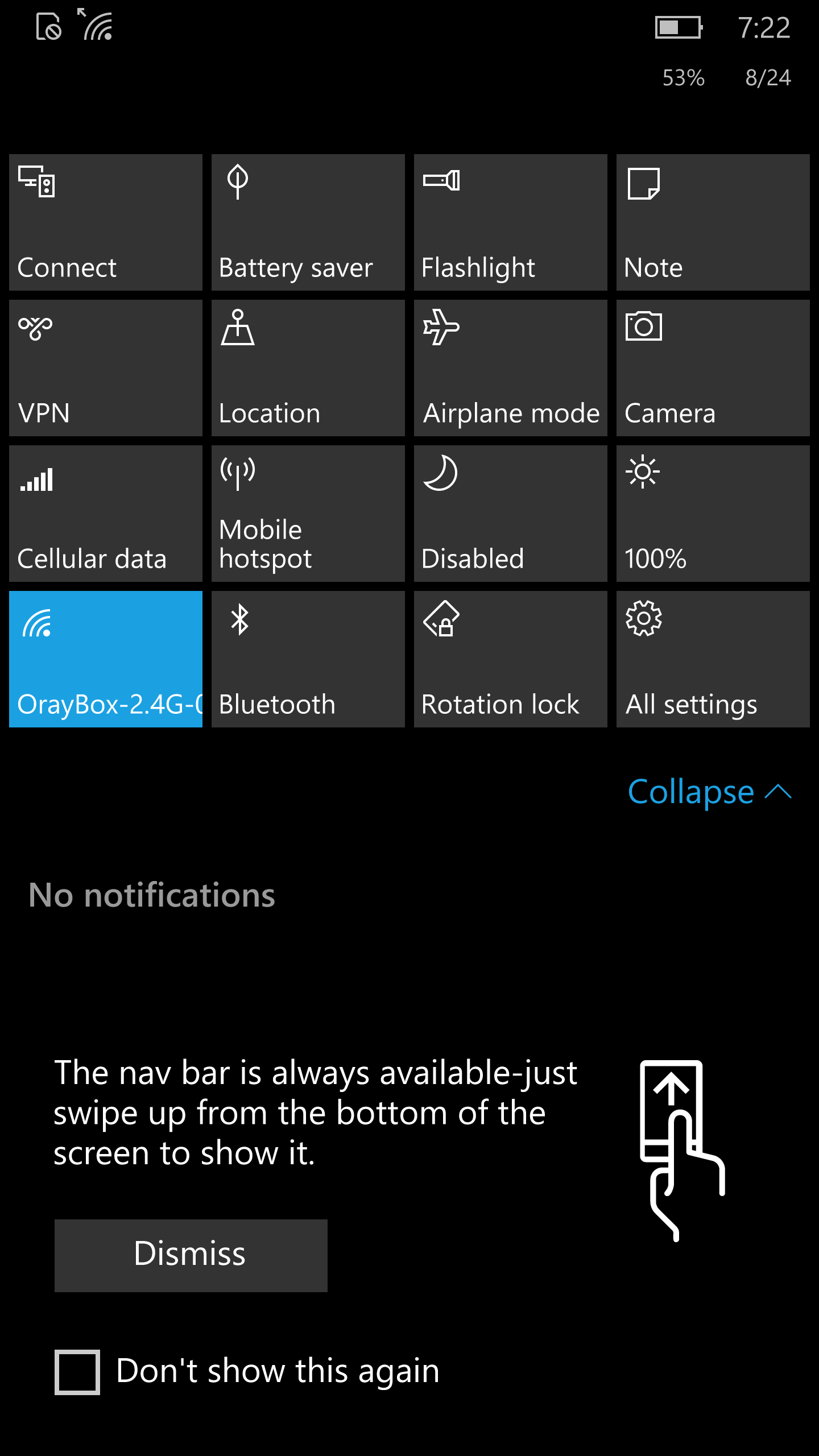
Task: Open the Note quick action
Action: pos(713,222)
